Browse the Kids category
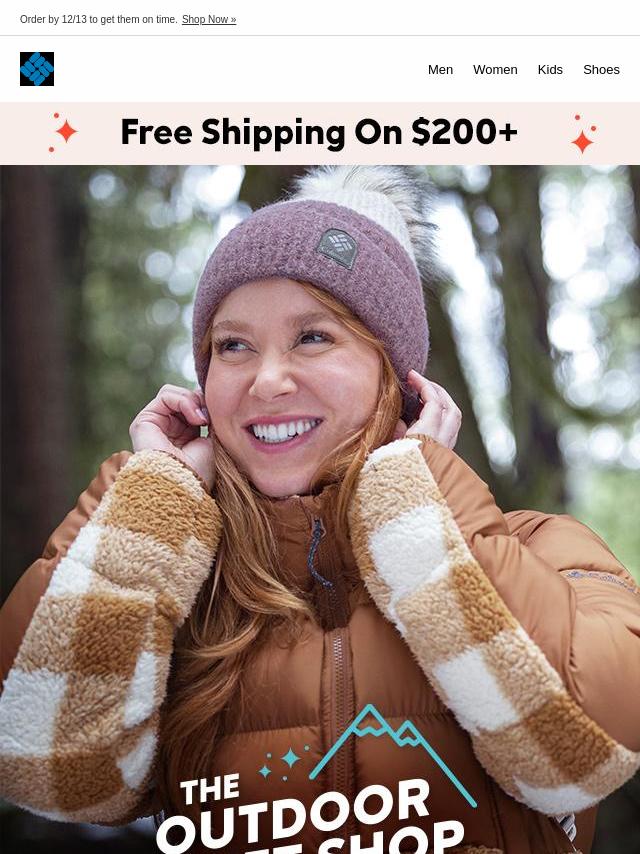Screen dimensions: 640x854 pos(550,69)
